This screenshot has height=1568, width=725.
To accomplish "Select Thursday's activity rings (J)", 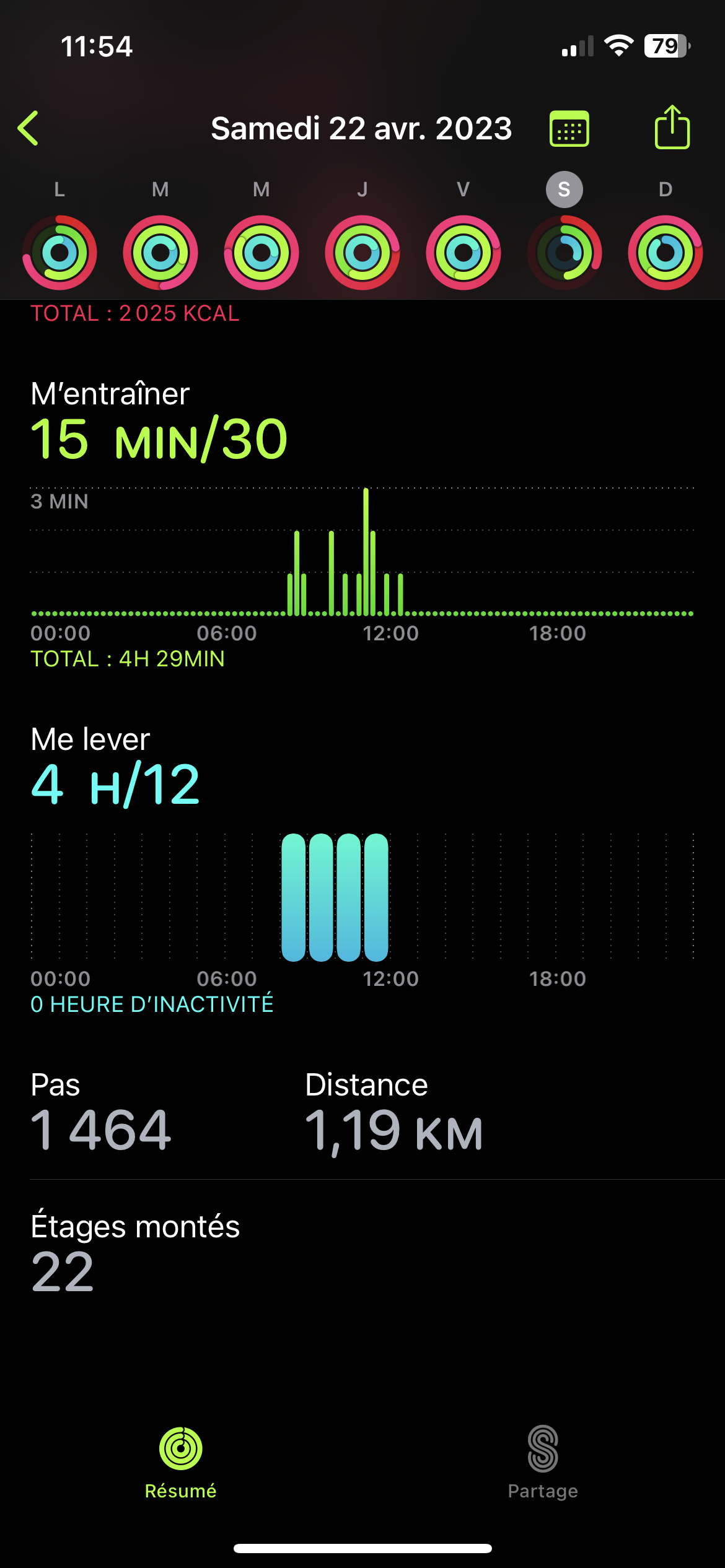I will pos(362,252).
